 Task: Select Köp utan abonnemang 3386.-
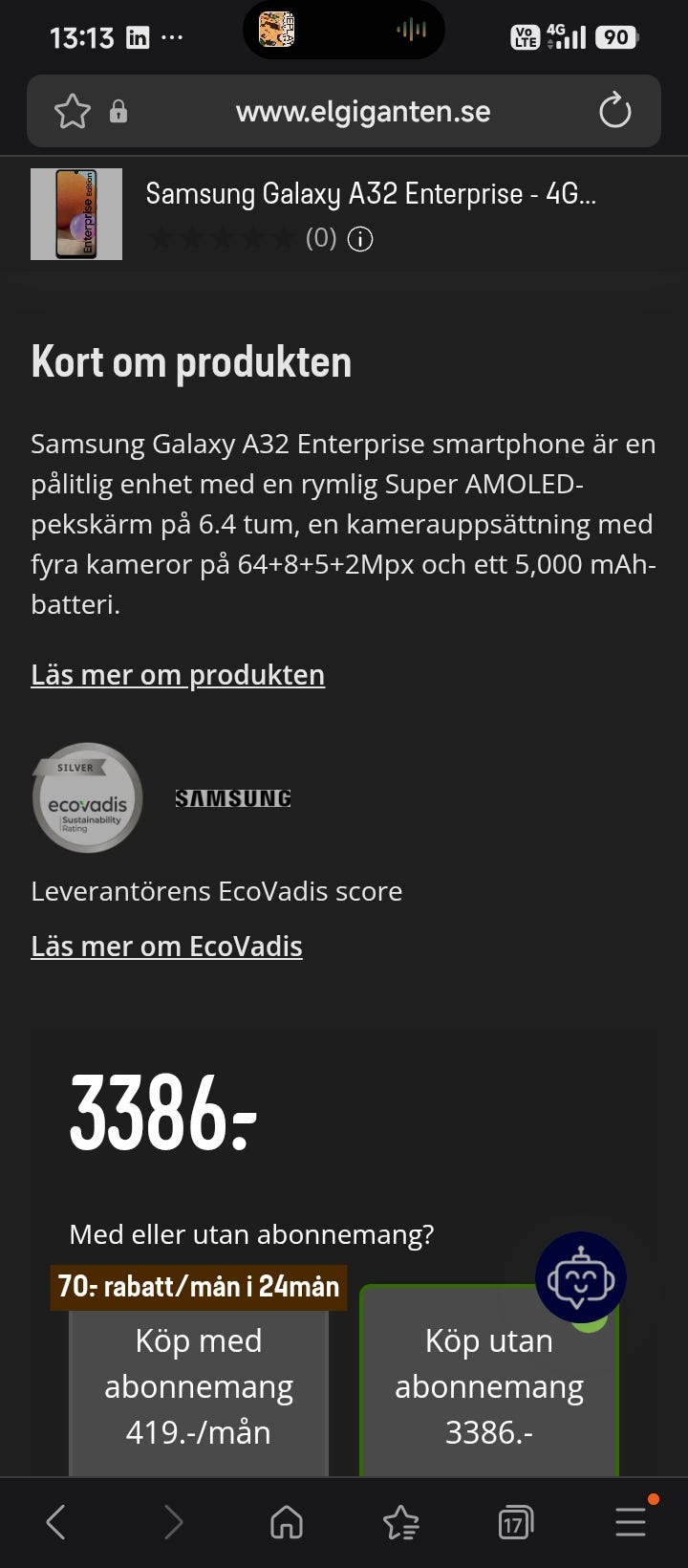(x=489, y=1386)
